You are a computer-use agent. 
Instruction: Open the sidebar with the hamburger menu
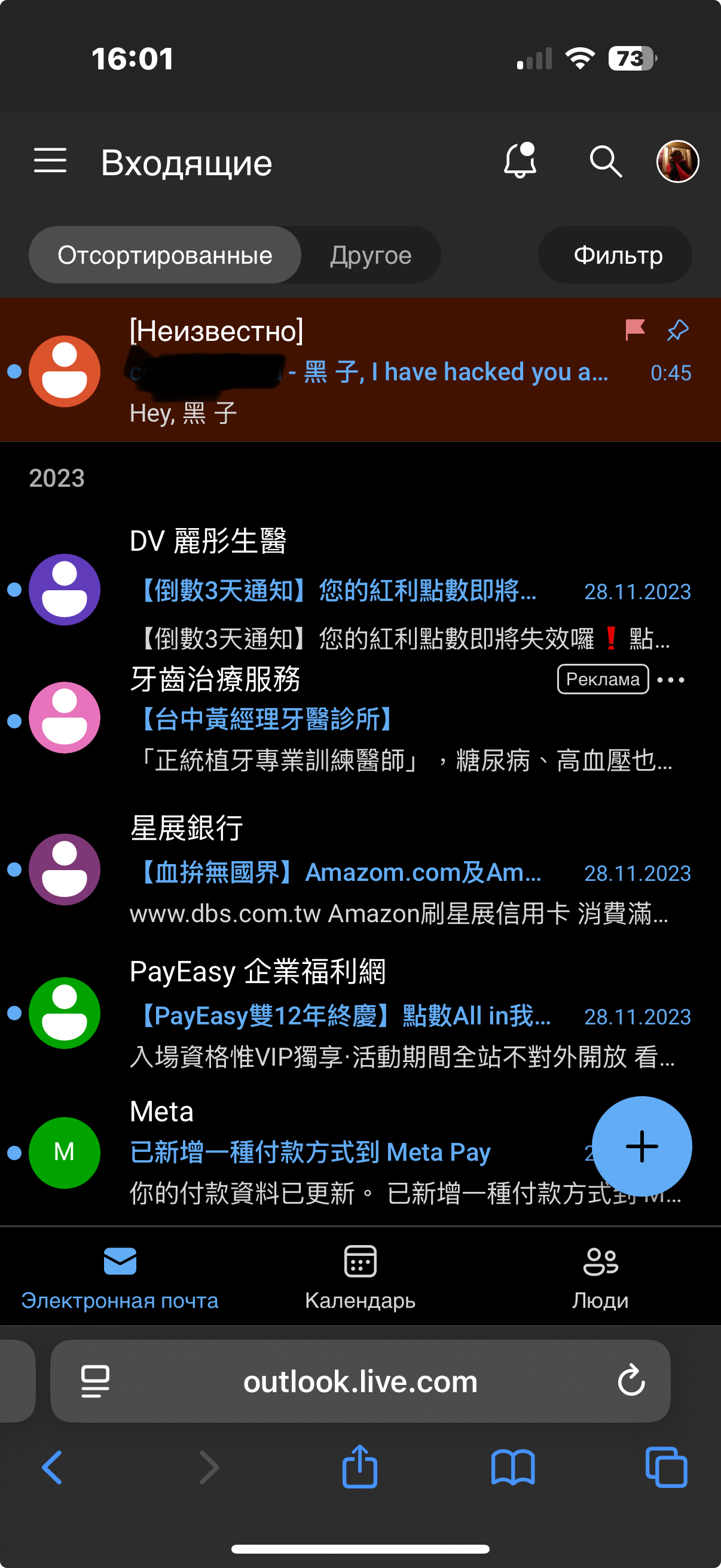50,161
